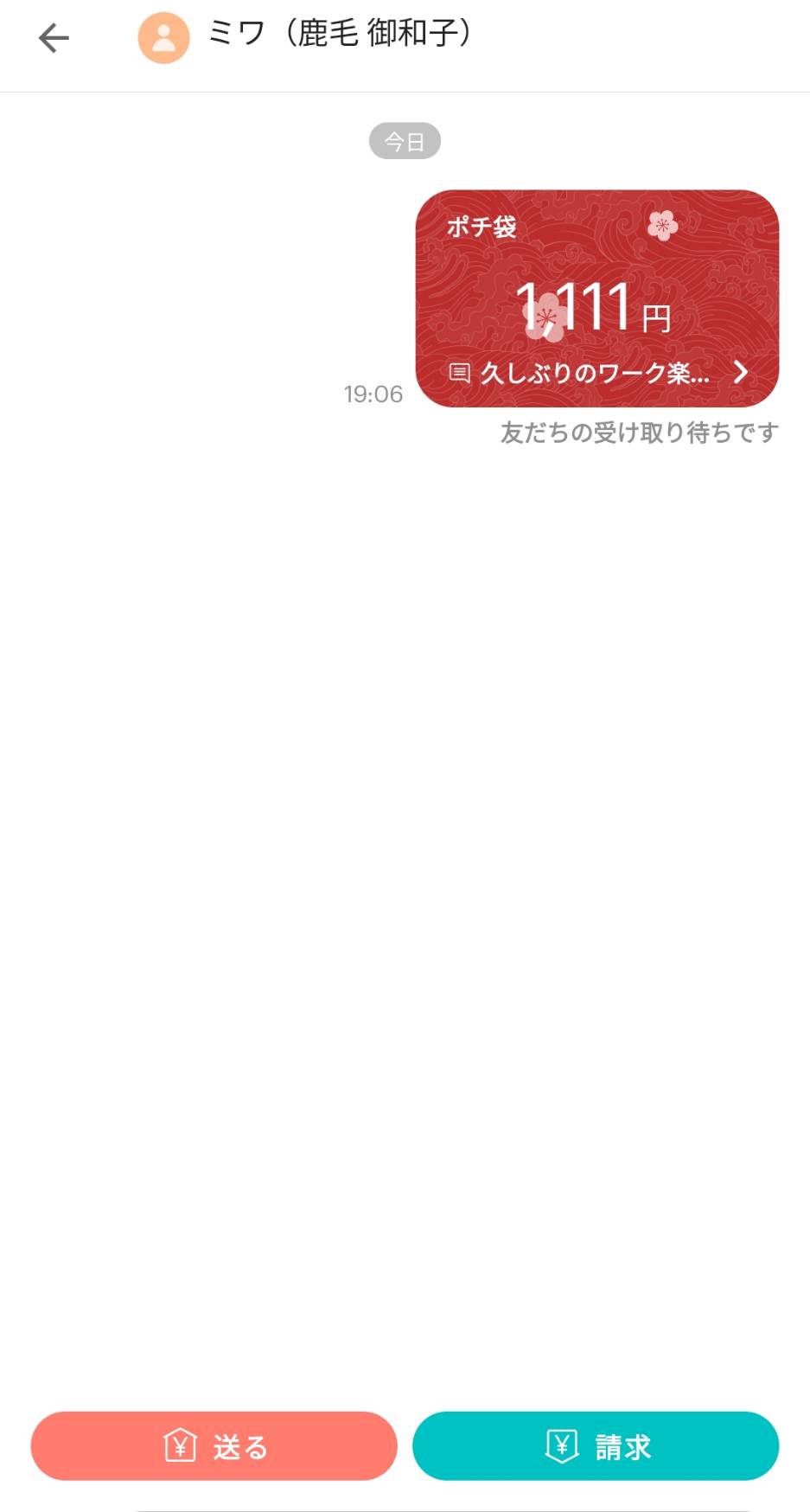Go back using the arrow icon

(x=54, y=38)
